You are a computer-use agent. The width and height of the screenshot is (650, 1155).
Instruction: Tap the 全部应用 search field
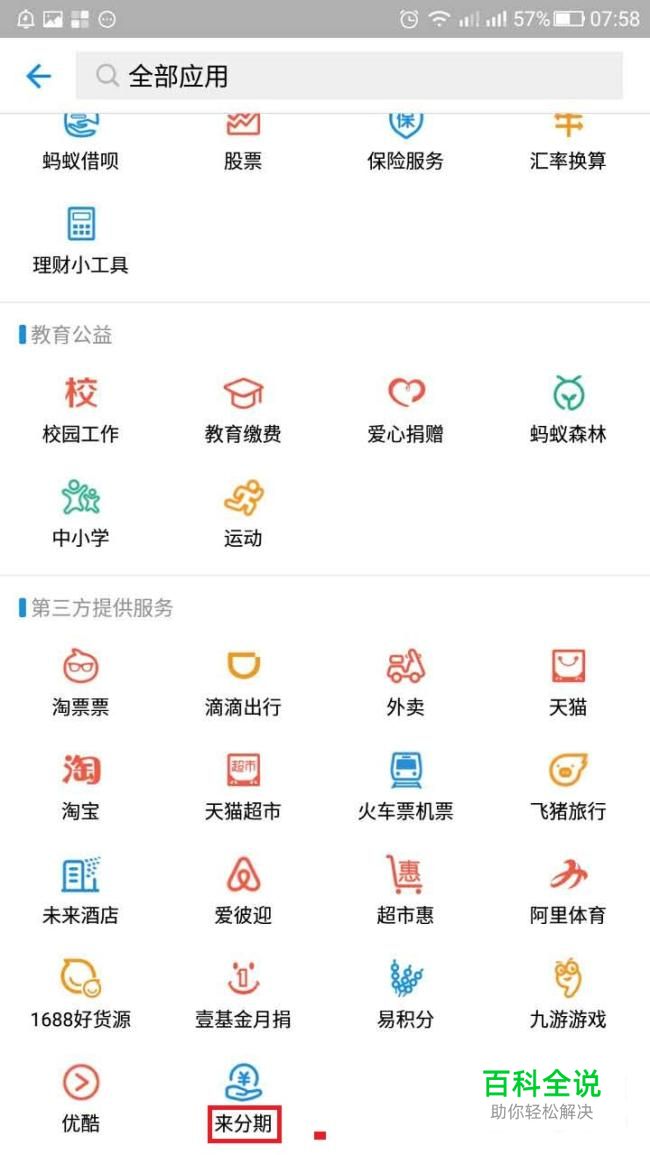(349, 75)
